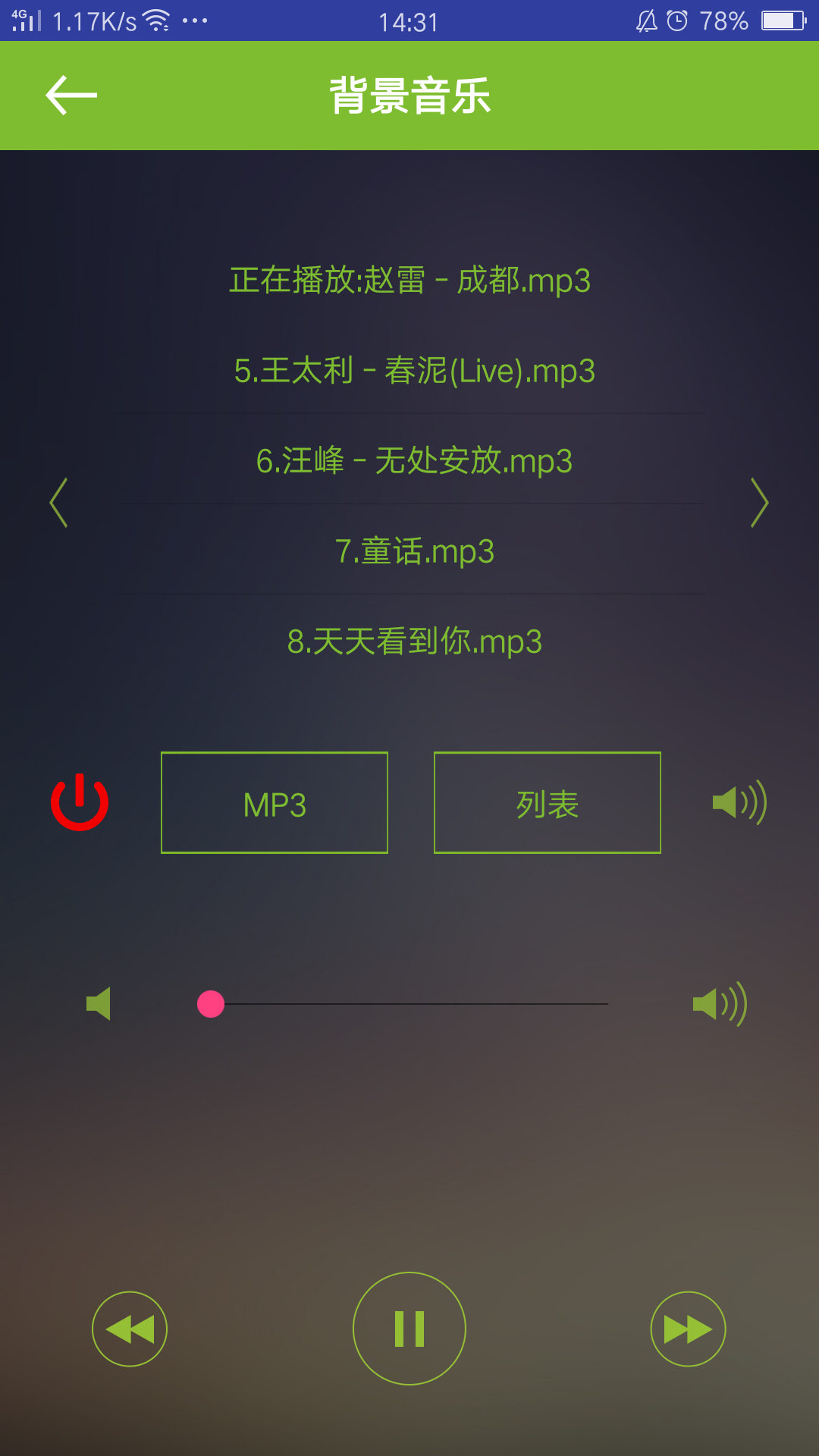Skip to the next track
This screenshot has height=1456, width=819.
688,1329
